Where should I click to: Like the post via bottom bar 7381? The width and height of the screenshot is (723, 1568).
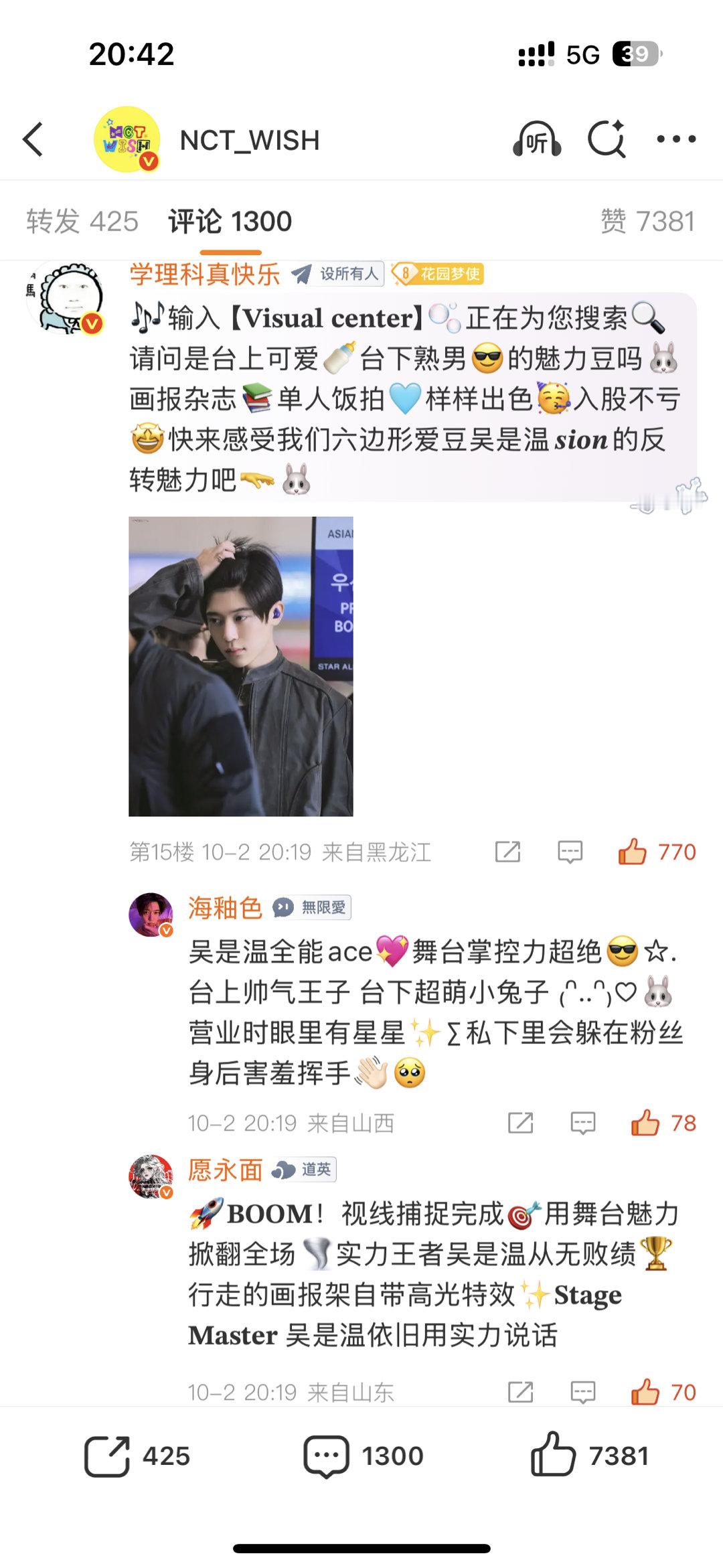tap(590, 1455)
